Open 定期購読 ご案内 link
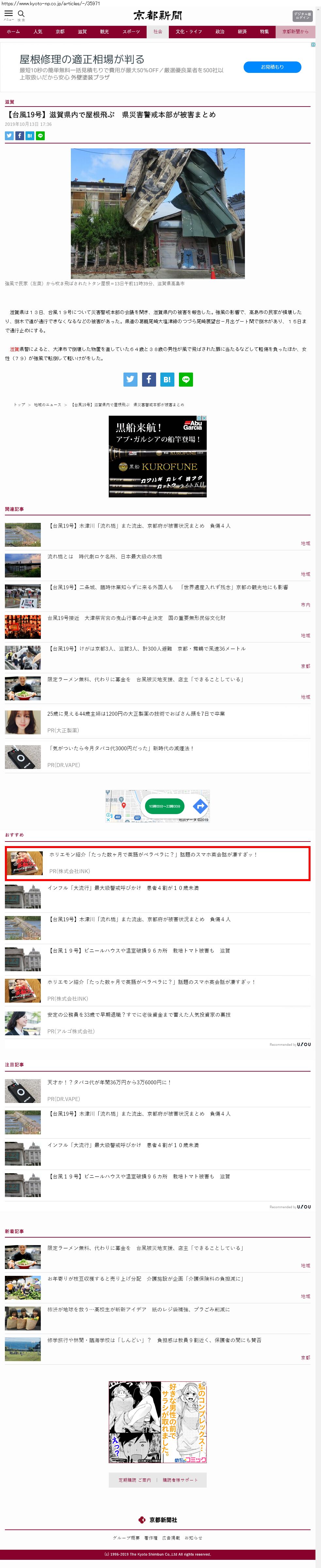Viewport: 321px width, 1568px height. click(134, 1480)
